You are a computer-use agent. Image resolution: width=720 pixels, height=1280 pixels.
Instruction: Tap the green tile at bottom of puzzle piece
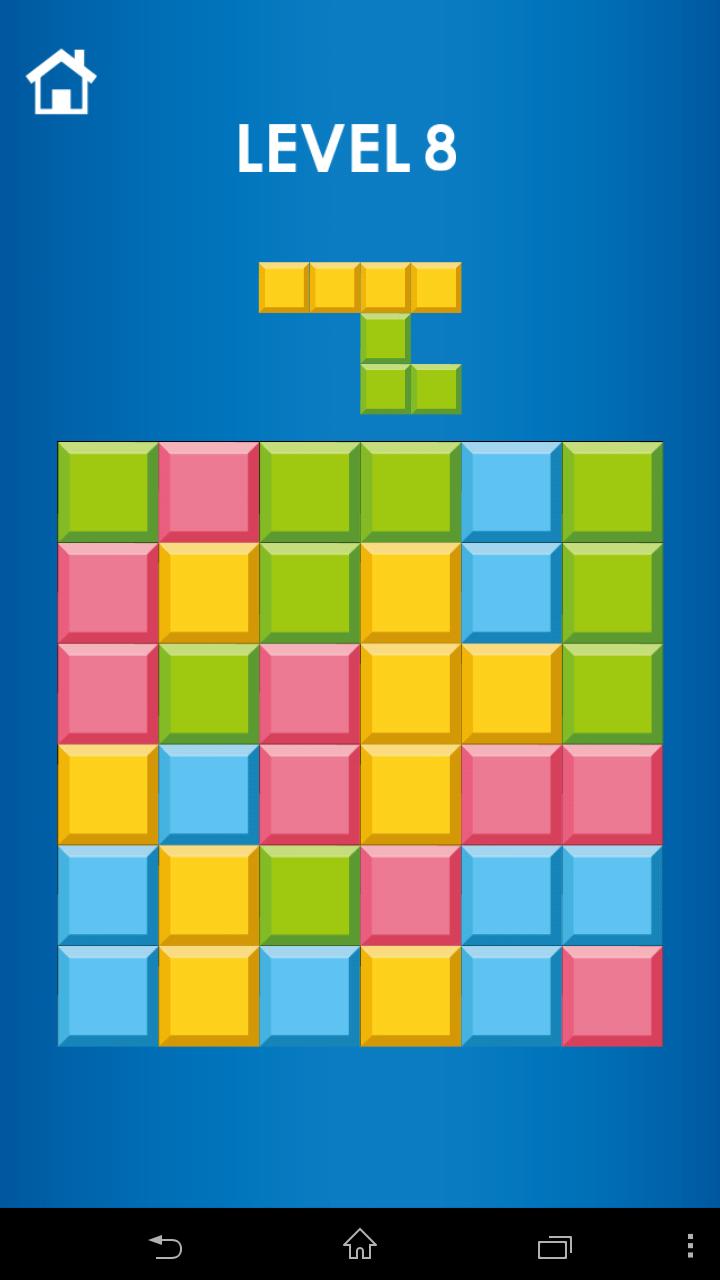[x=387, y=388]
